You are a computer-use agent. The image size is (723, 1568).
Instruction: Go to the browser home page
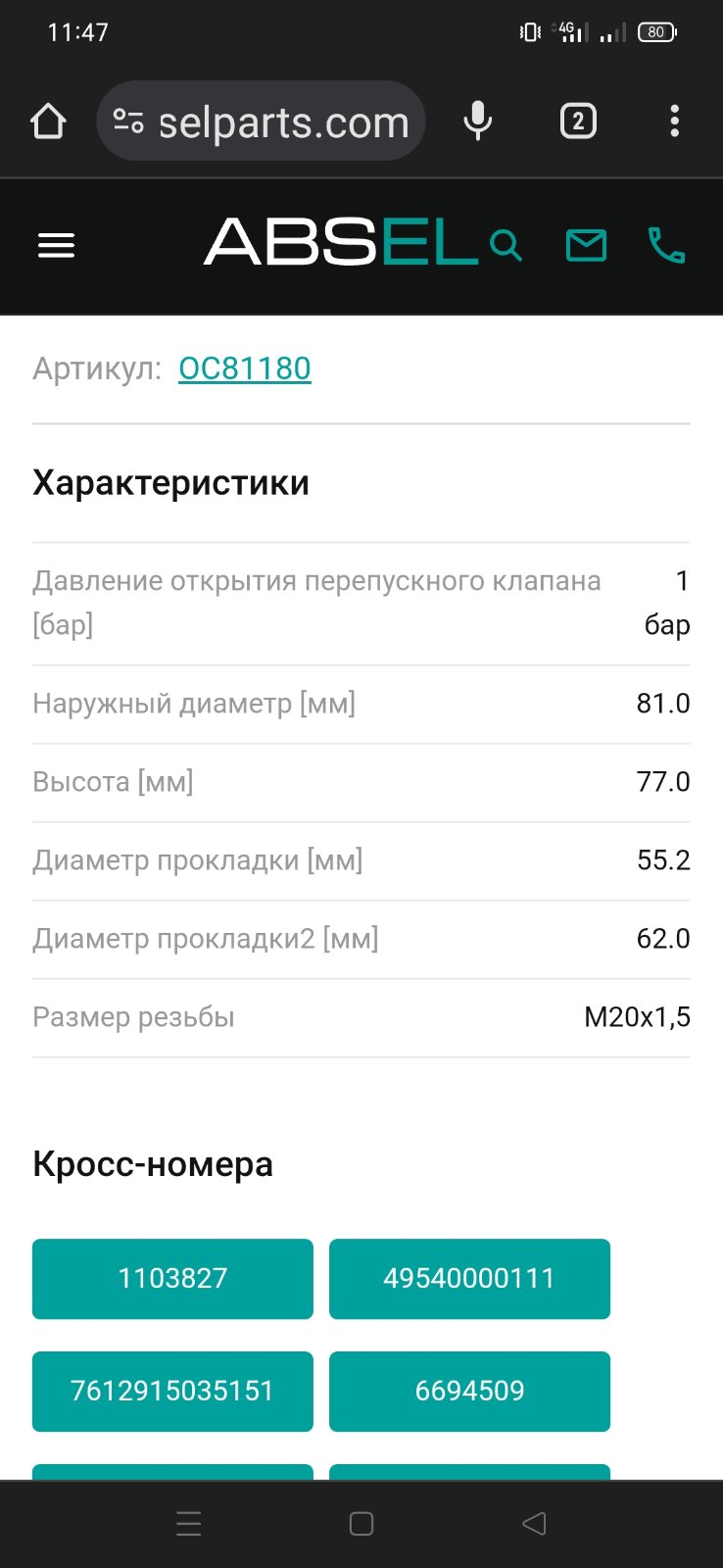coord(48,122)
